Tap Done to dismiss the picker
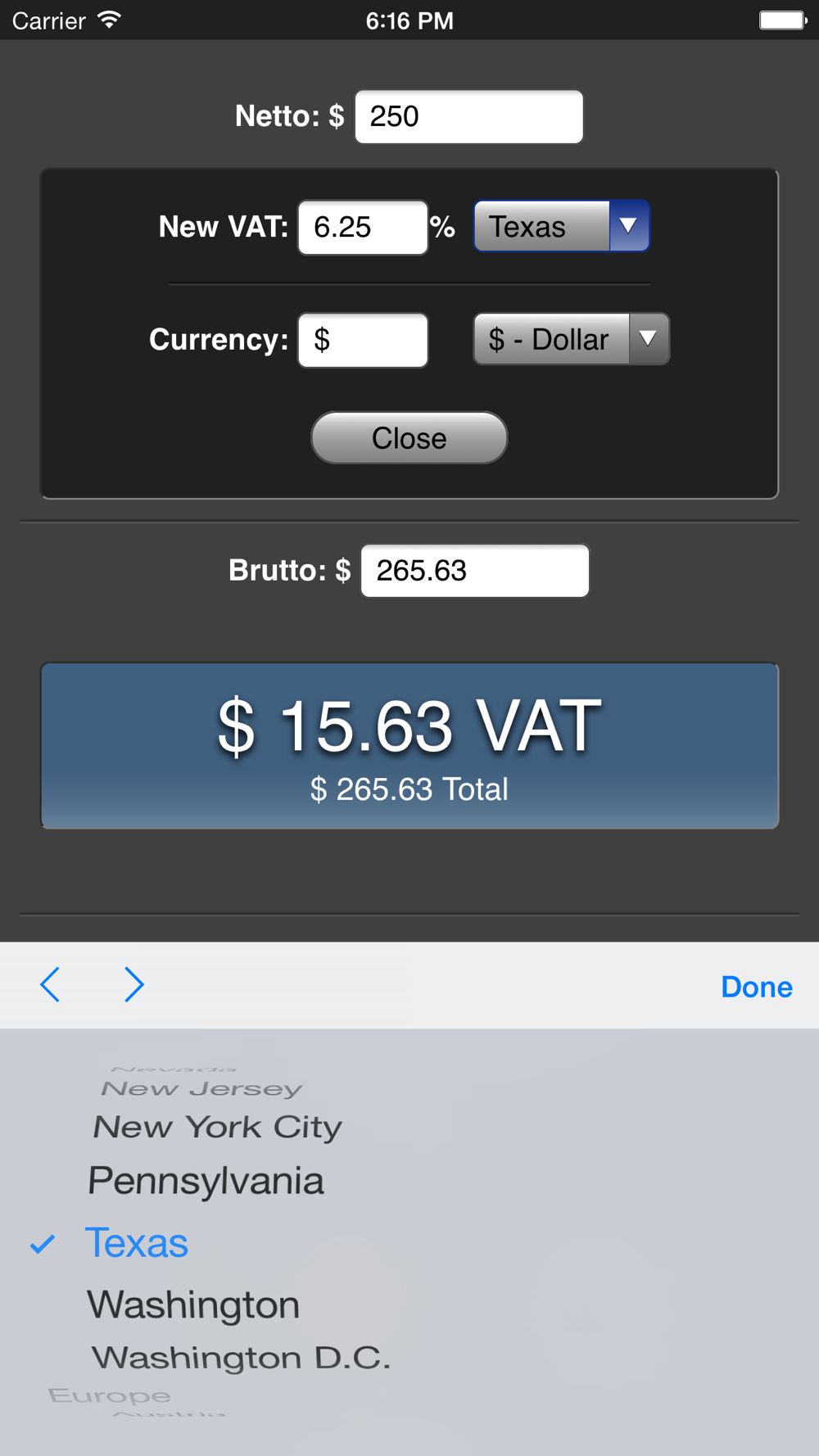This screenshot has height=1456, width=819. pyautogui.click(x=757, y=987)
